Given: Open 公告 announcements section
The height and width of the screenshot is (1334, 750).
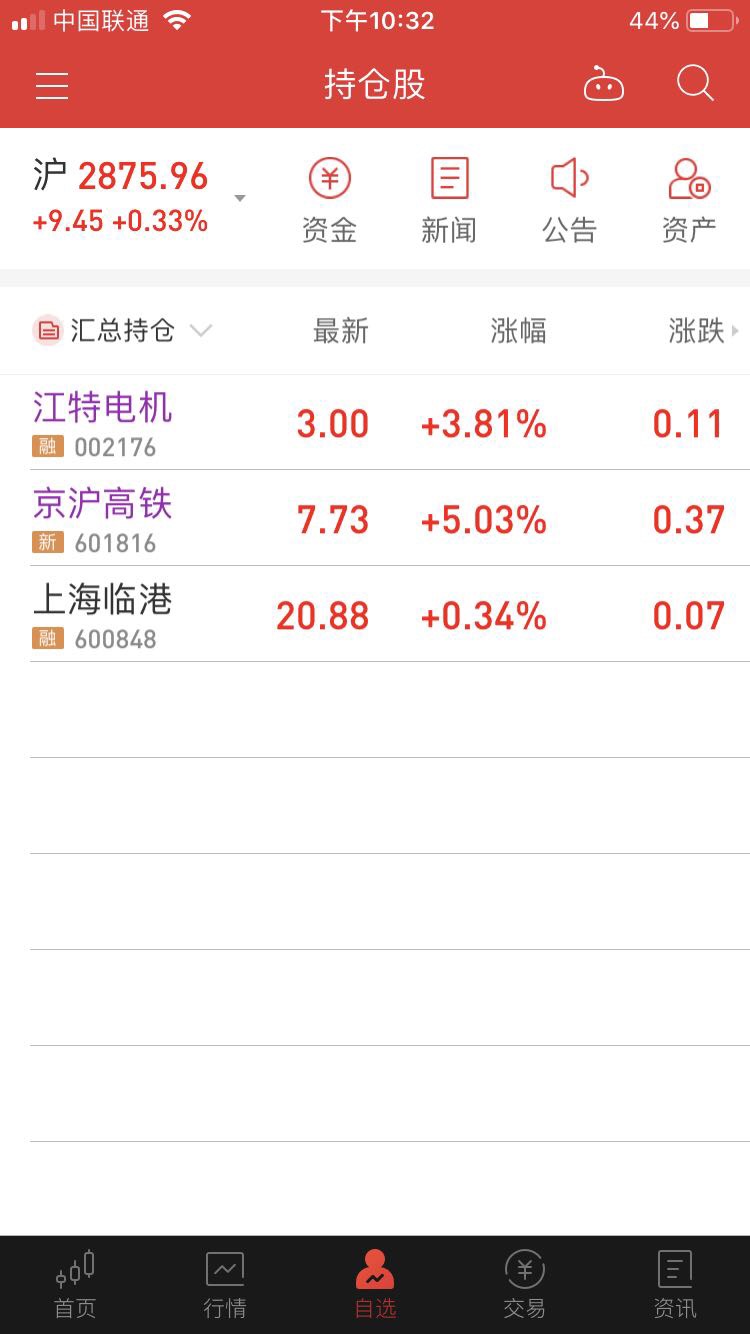Looking at the screenshot, I should click(x=569, y=201).
